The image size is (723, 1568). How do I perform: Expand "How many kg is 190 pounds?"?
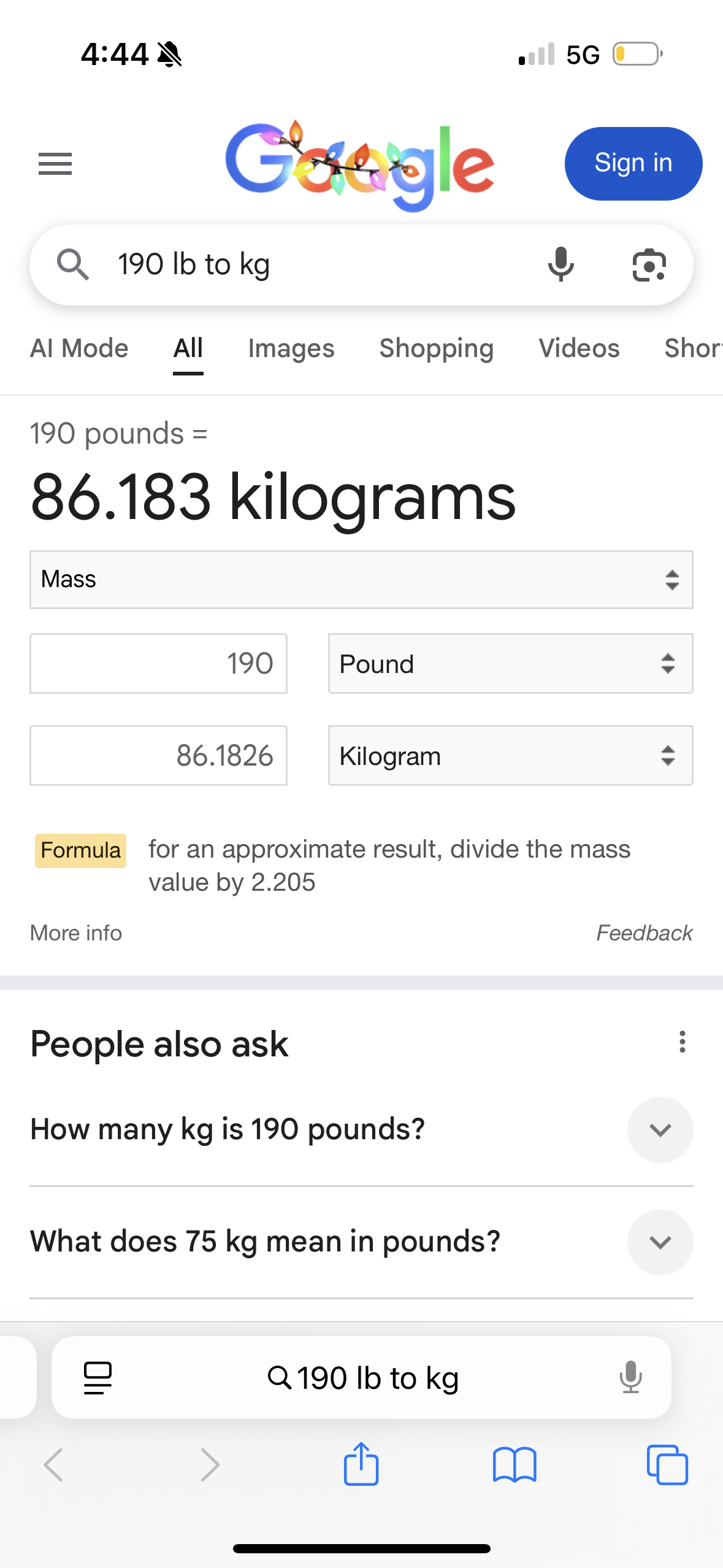click(660, 1130)
